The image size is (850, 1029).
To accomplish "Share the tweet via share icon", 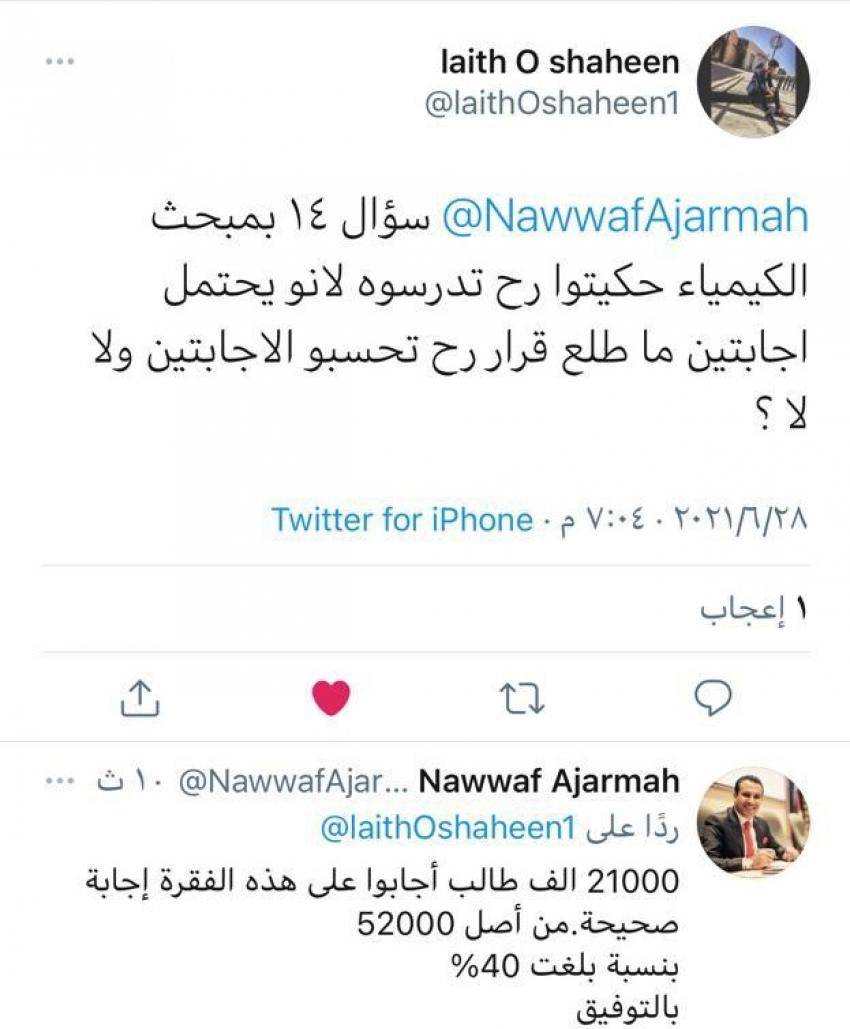I will (140, 697).
